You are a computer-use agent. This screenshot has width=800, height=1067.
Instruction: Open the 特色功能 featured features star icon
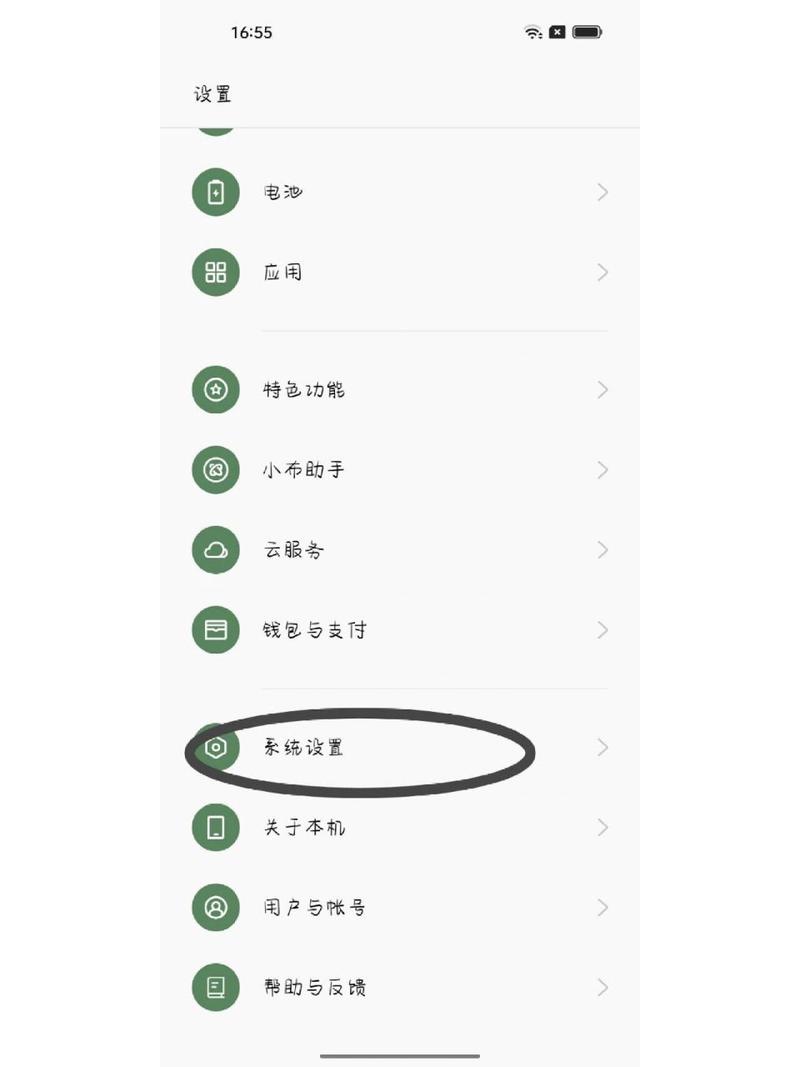pyautogui.click(x=215, y=390)
